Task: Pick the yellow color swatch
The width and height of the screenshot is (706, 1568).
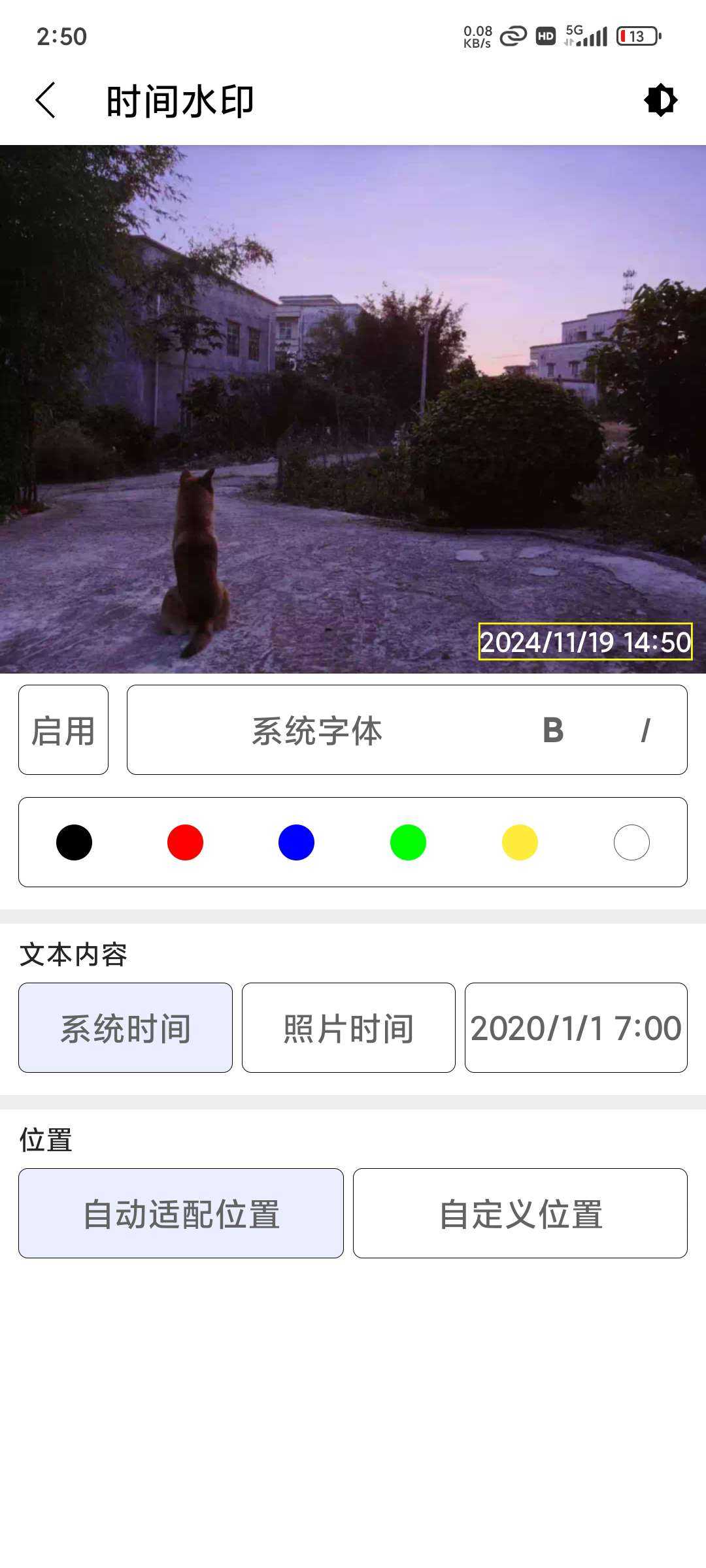Action: tap(520, 842)
